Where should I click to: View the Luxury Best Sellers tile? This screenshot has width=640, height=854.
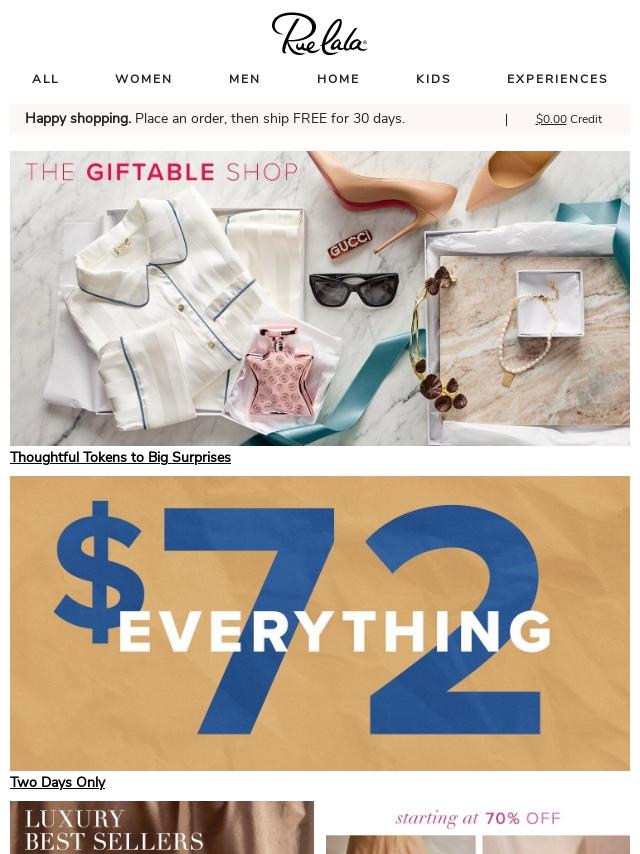tap(162, 828)
